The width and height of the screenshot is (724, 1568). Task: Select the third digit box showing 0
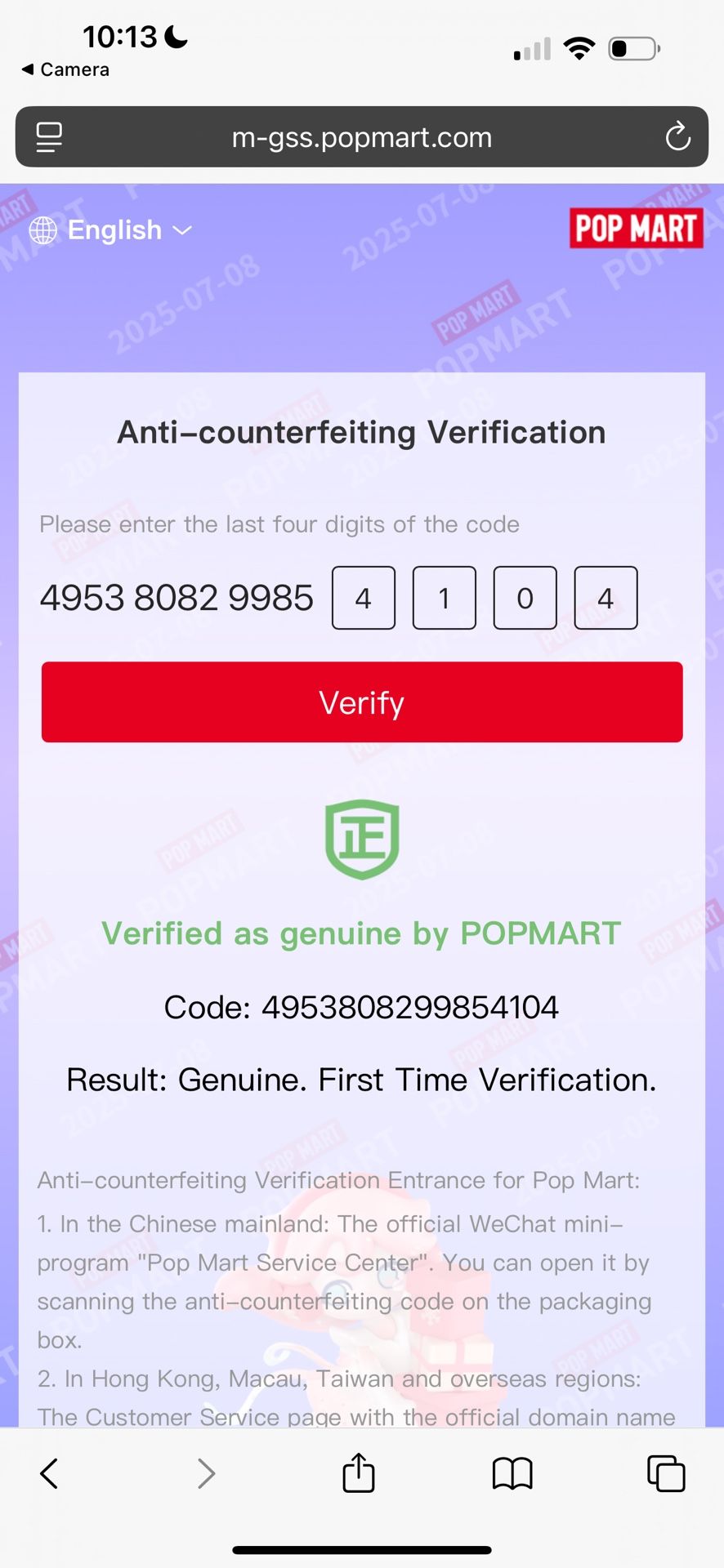click(525, 598)
